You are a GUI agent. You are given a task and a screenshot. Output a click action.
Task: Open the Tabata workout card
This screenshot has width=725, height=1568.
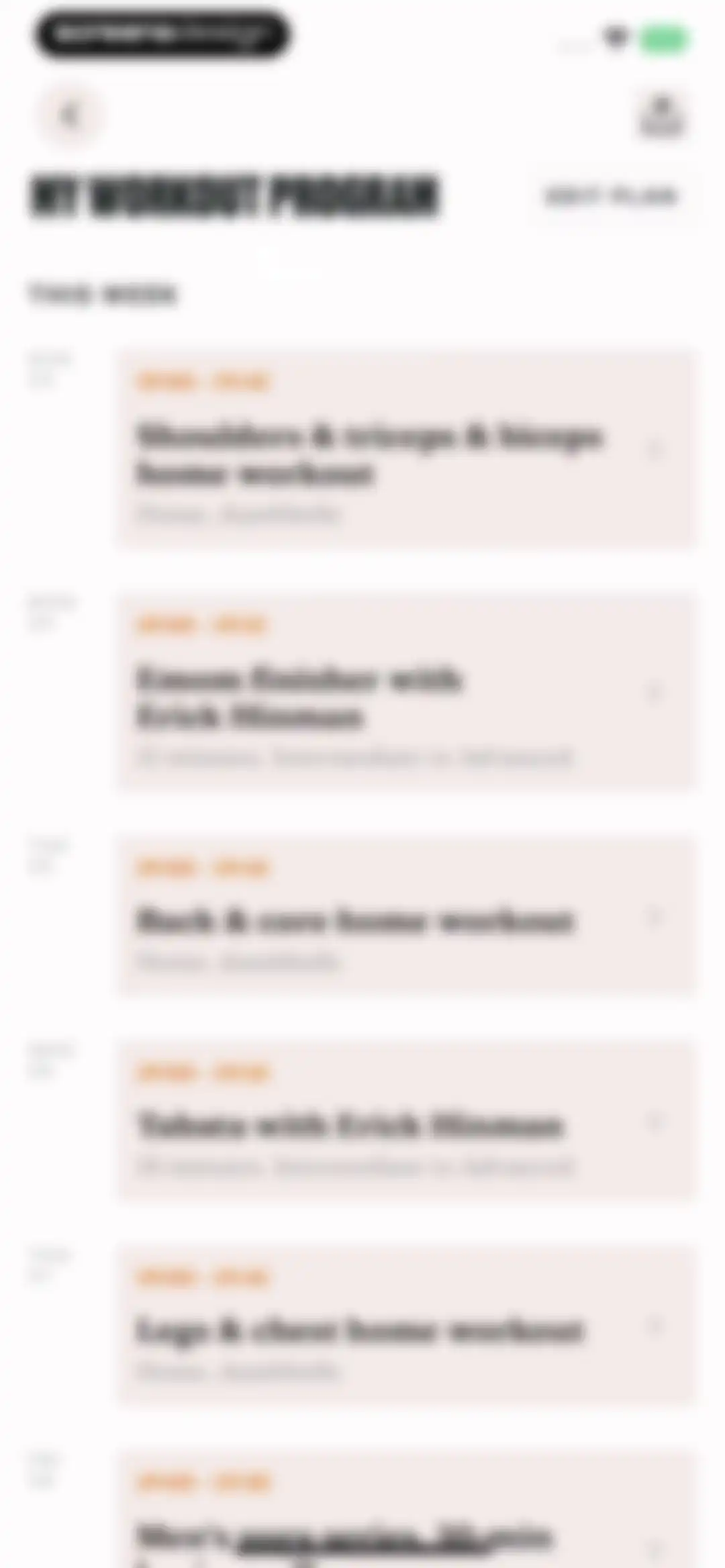[407, 1120]
